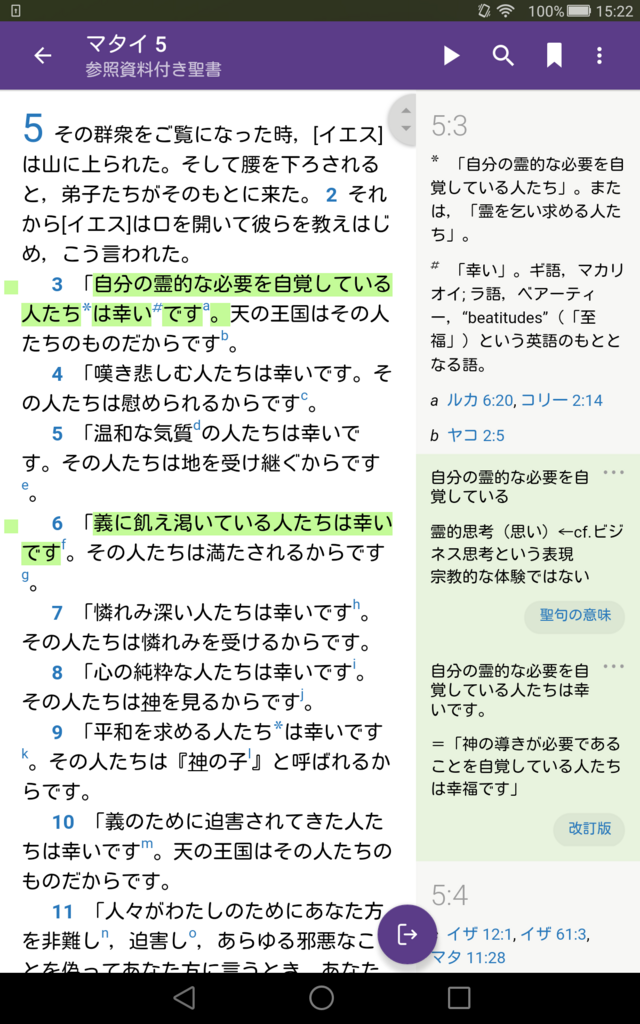640x1024 pixels.
Task: Open the bookmark icon
Action: point(554,56)
